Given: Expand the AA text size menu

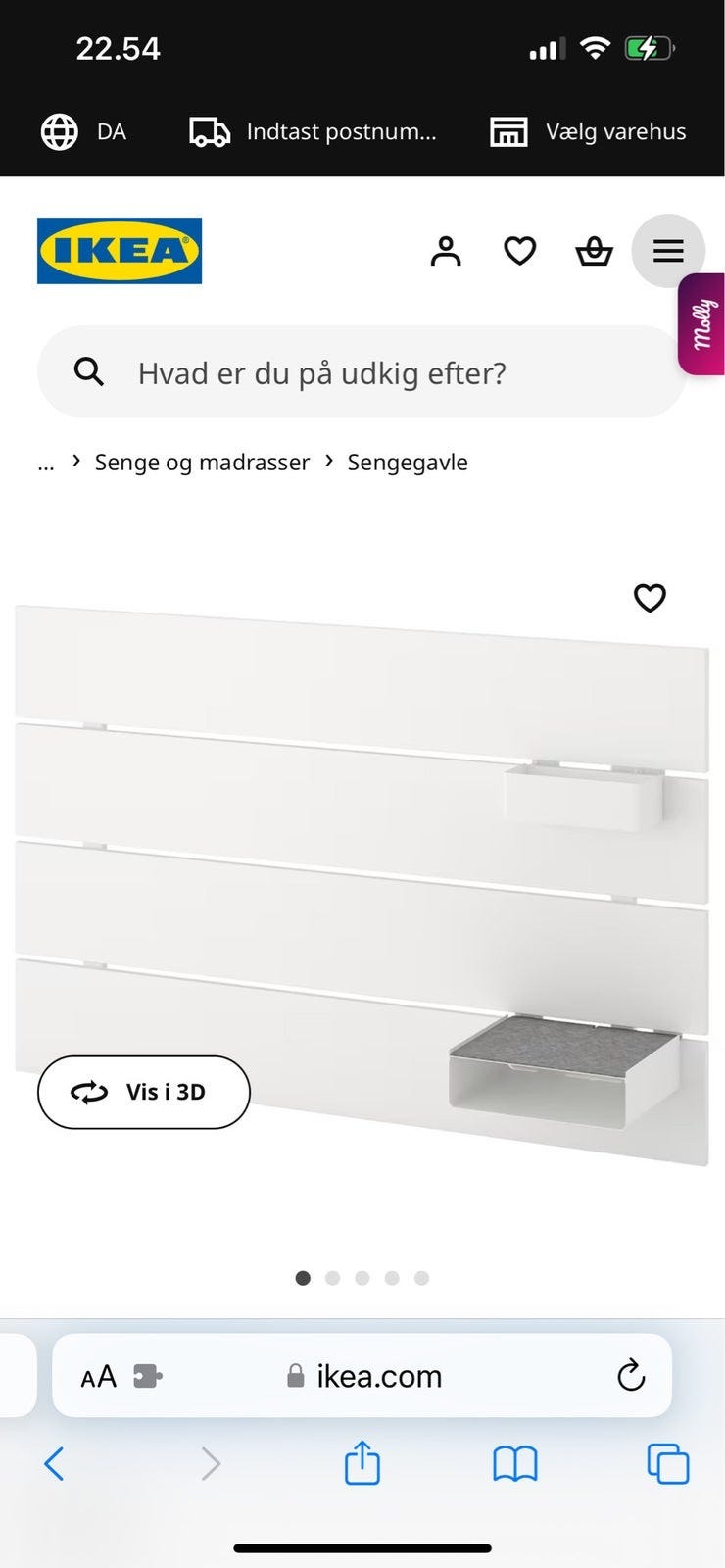Looking at the screenshot, I should [98, 1375].
